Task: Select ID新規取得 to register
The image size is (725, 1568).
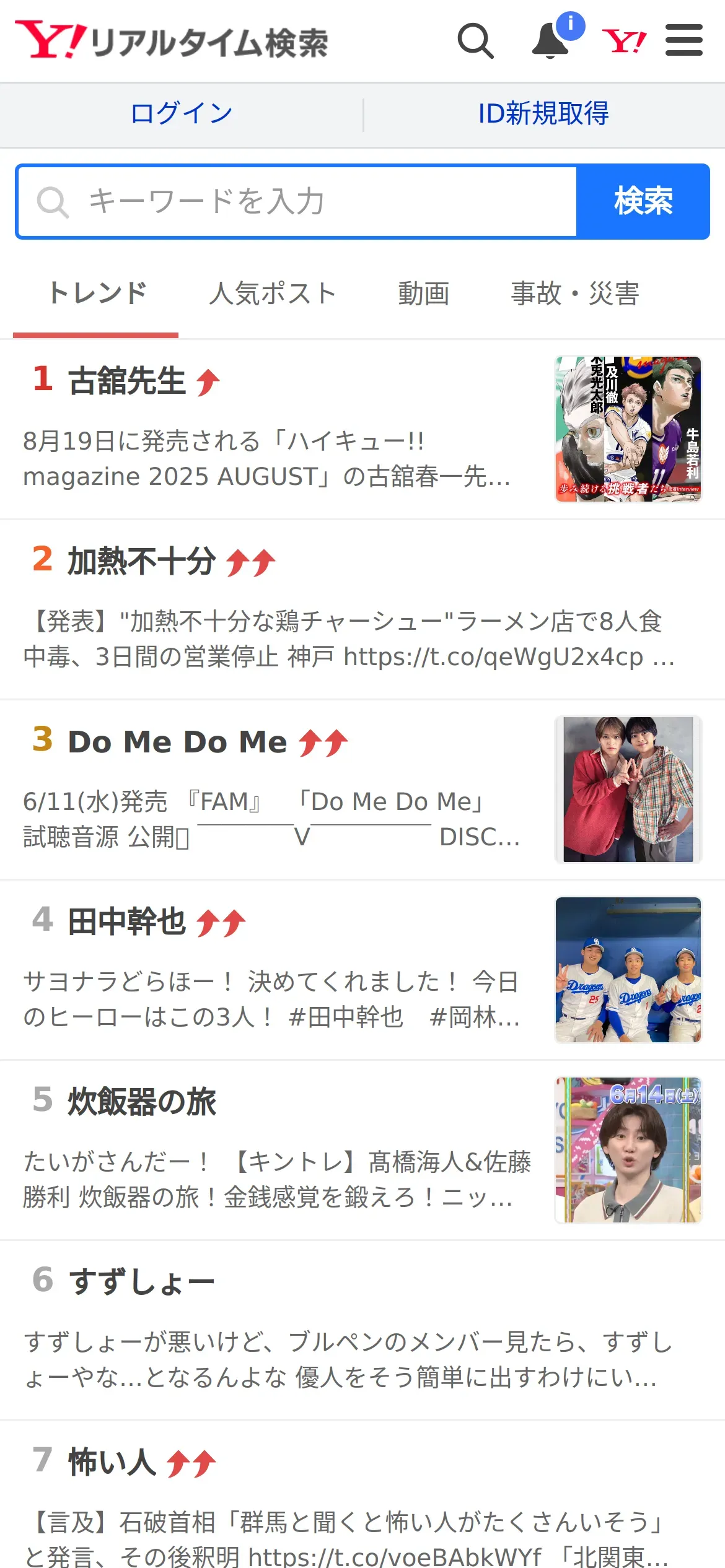Action: pyautogui.click(x=543, y=114)
